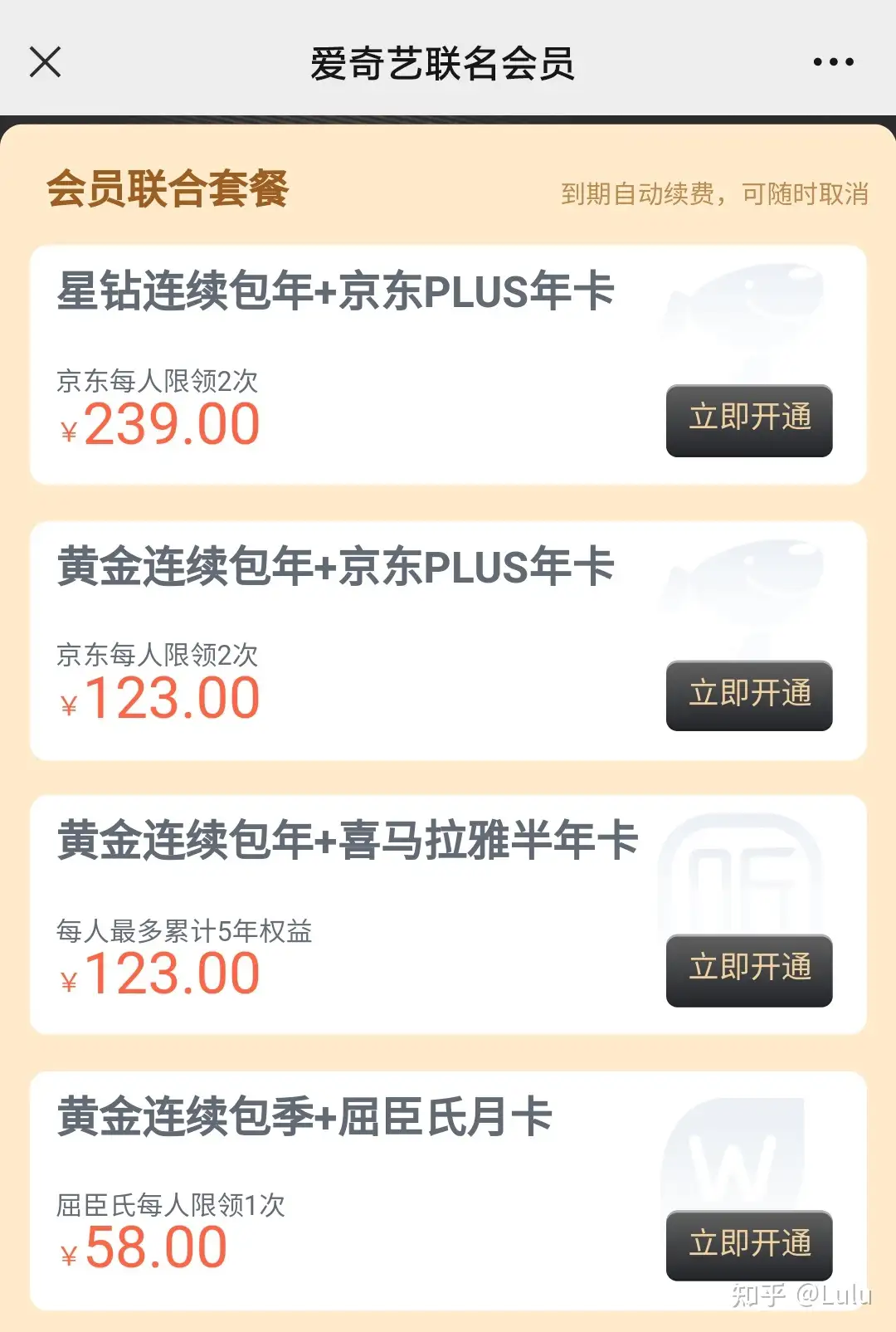Tap 立即开通 on the 屈臣氏月卡 package
The height and width of the screenshot is (1332, 896).
coord(749,1244)
